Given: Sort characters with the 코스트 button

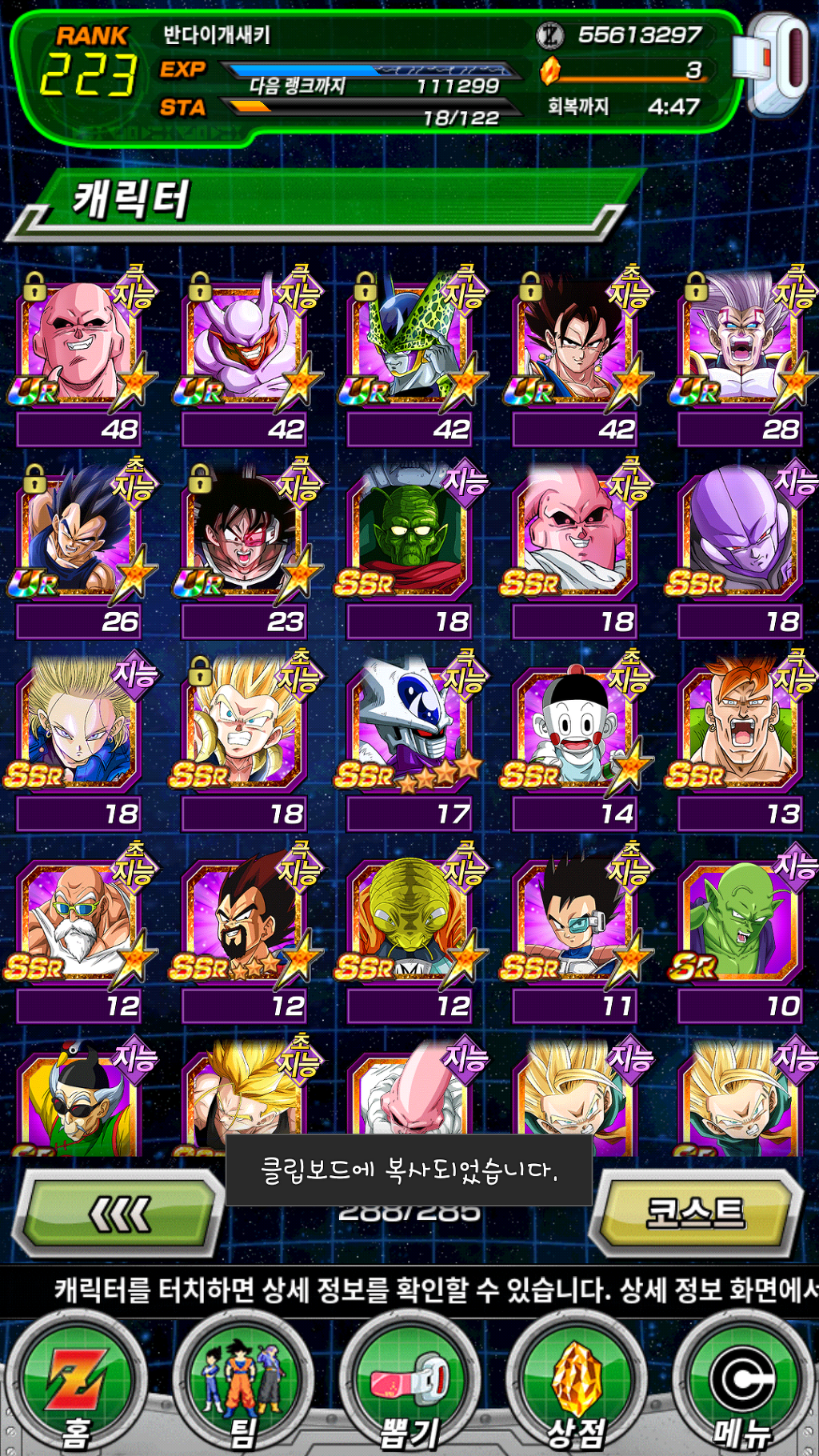Looking at the screenshot, I should point(694,1213).
